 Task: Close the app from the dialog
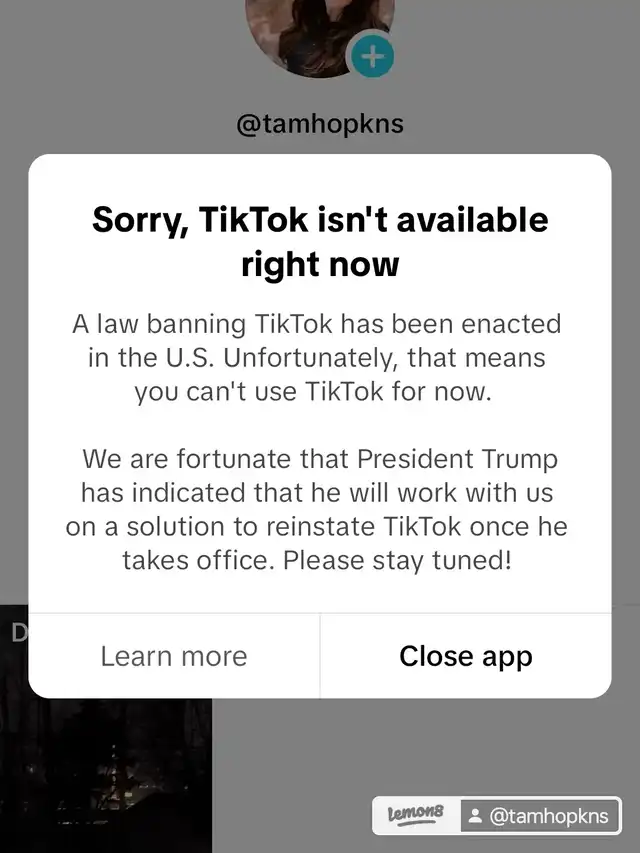click(465, 656)
